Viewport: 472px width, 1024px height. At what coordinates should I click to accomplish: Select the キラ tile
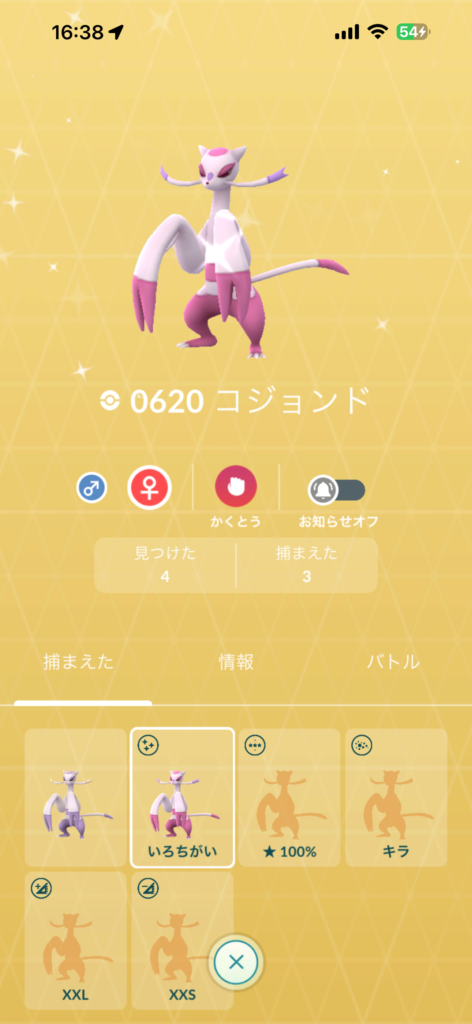pos(396,797)
